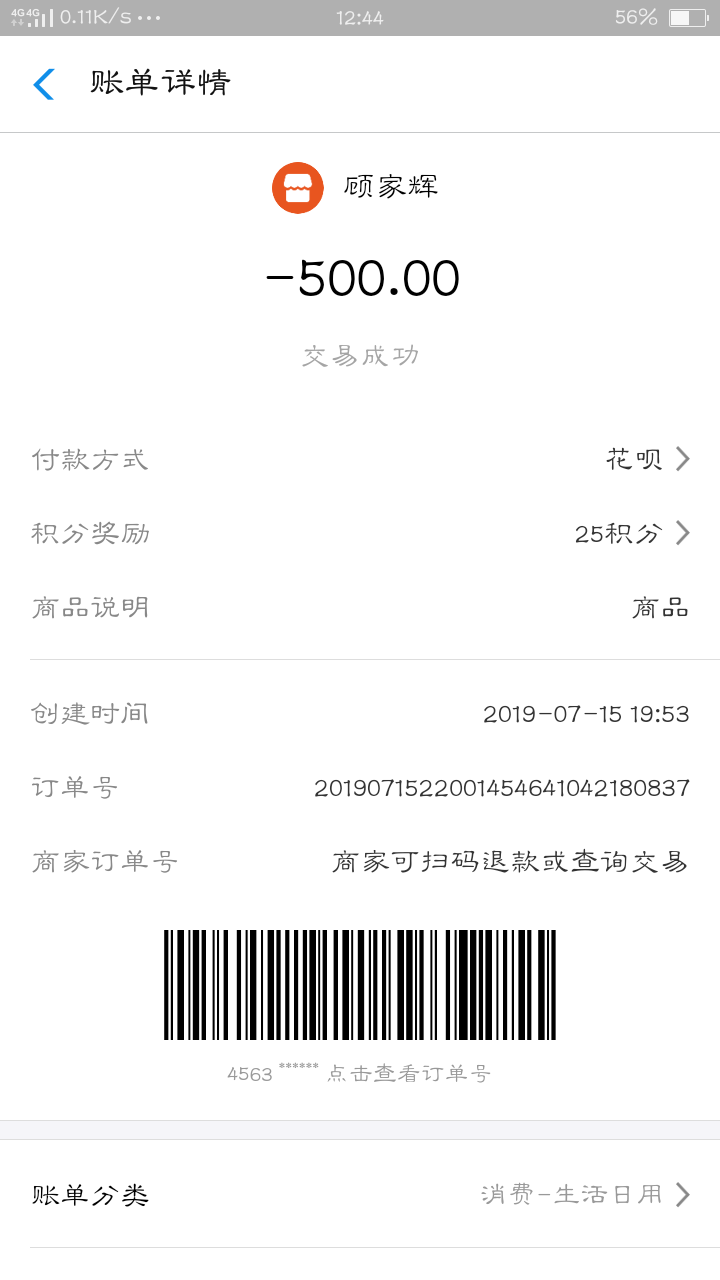Tap the orange merchant shop icon

click(297, 186)
